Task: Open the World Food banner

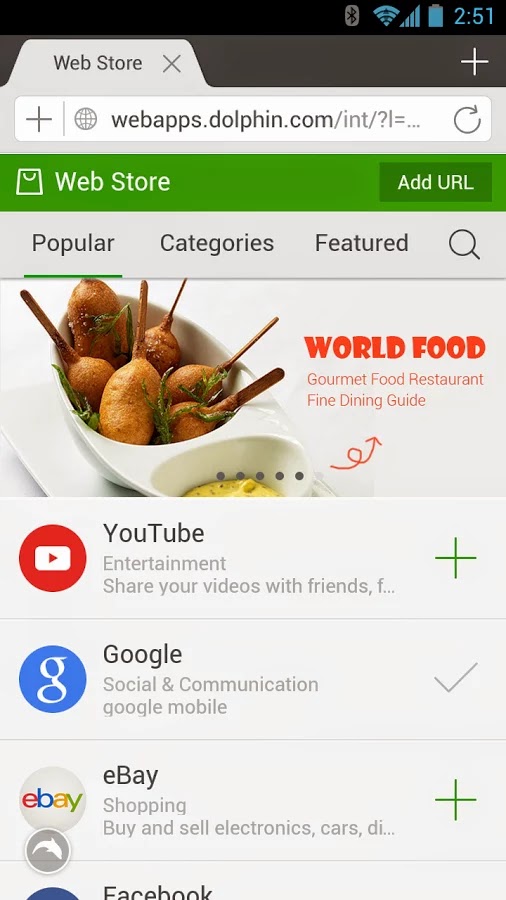Action: click(x=253, y=387)
